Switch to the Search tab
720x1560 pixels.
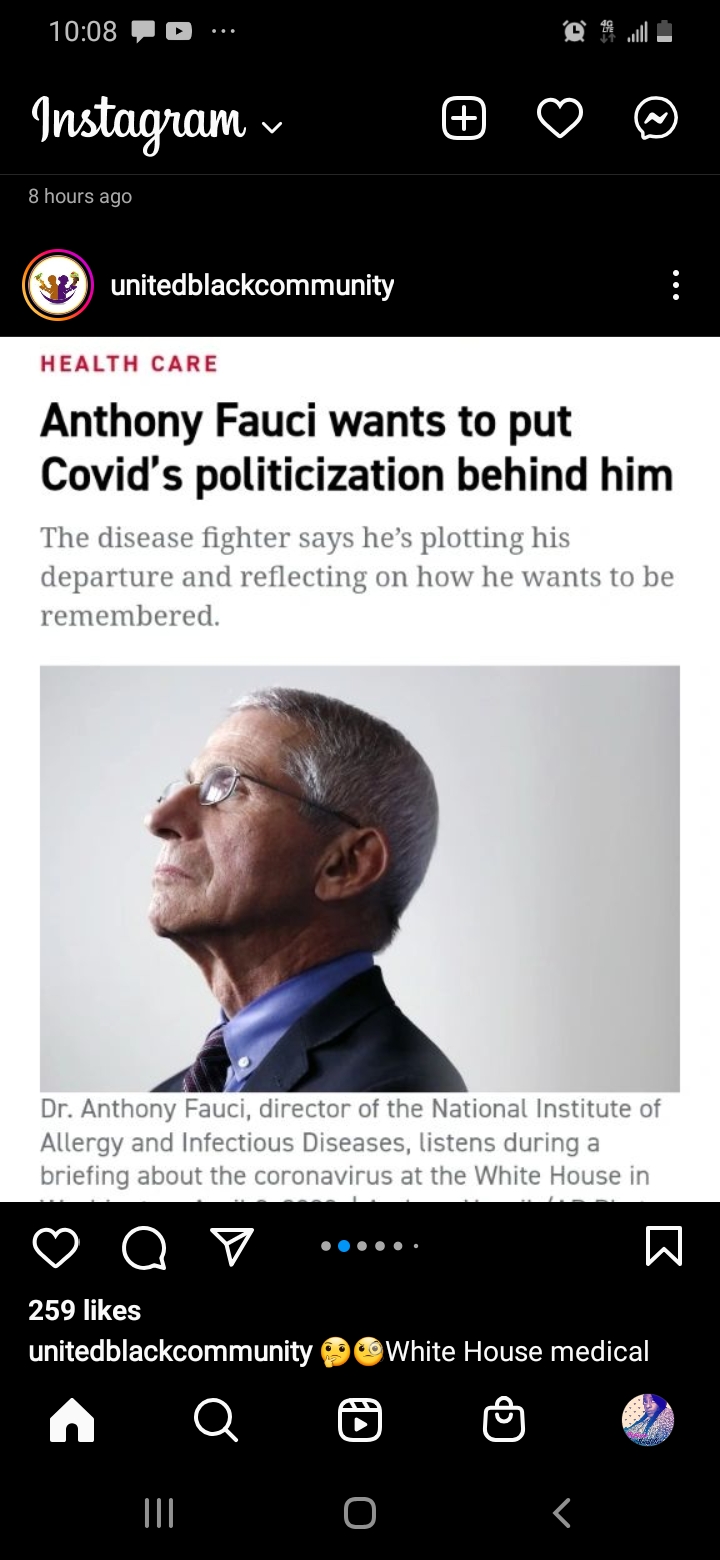[215, 1420]
